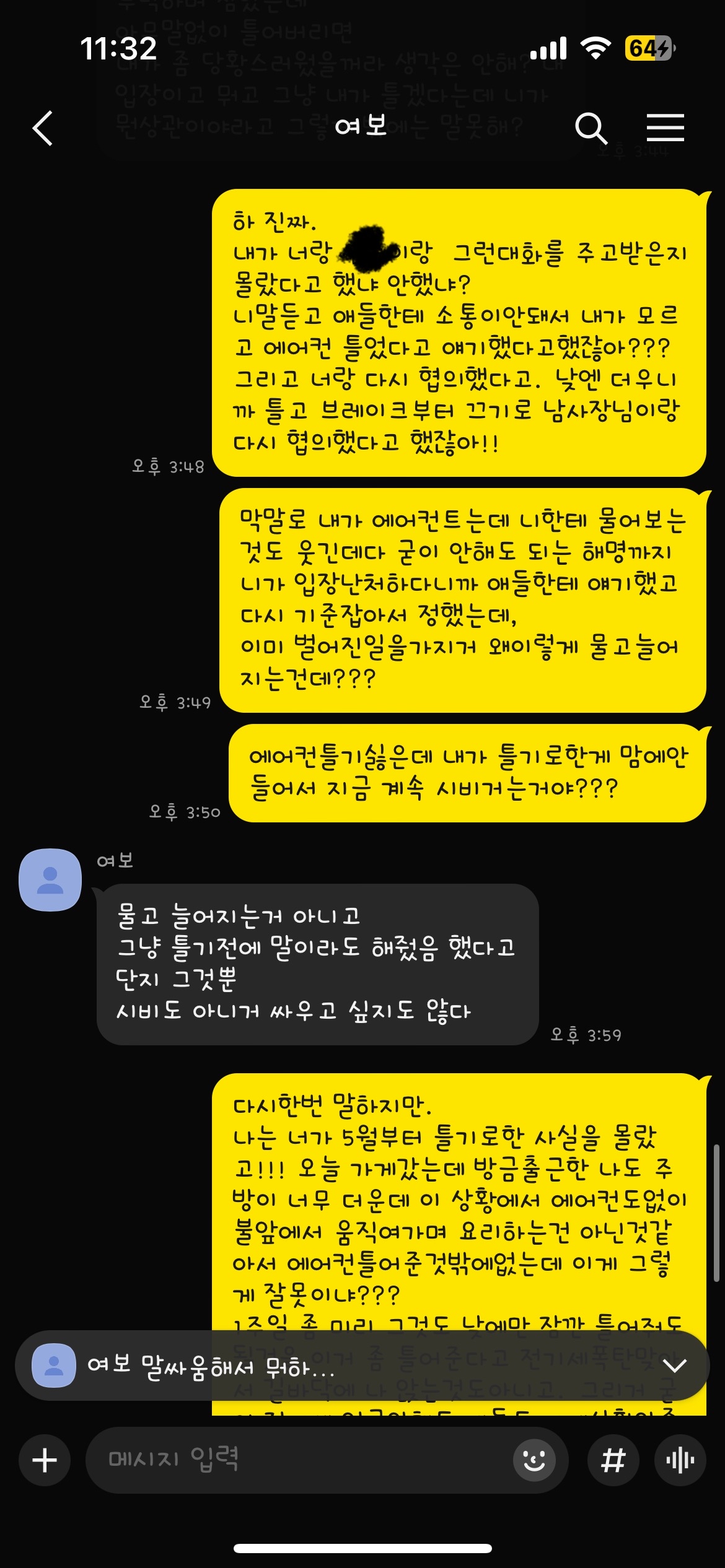Viewport: 725px width, 1568px height.
Task: Tap the hashtag search button
Action: [x=613, y=1460]
